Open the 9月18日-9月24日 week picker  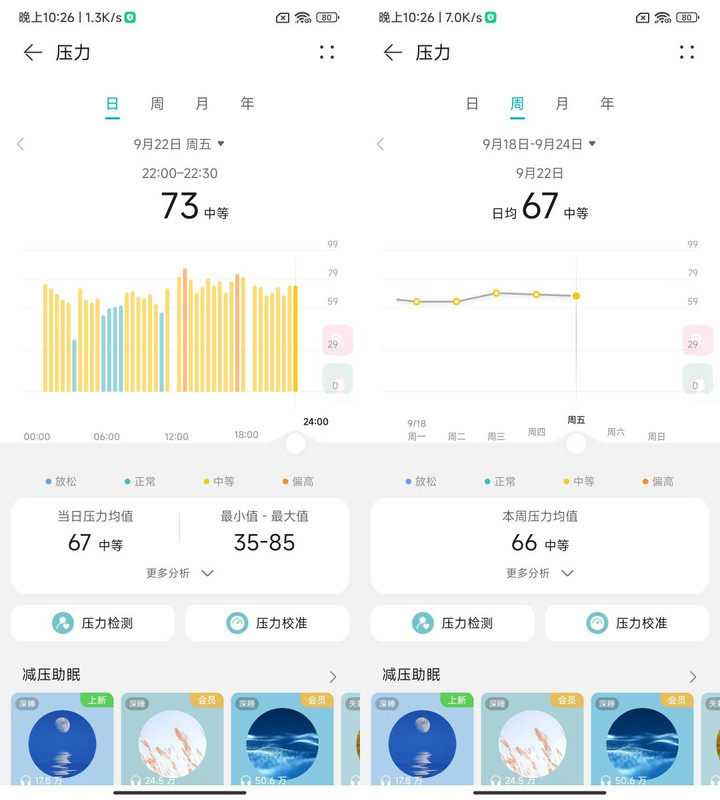[x=539, y=144]
